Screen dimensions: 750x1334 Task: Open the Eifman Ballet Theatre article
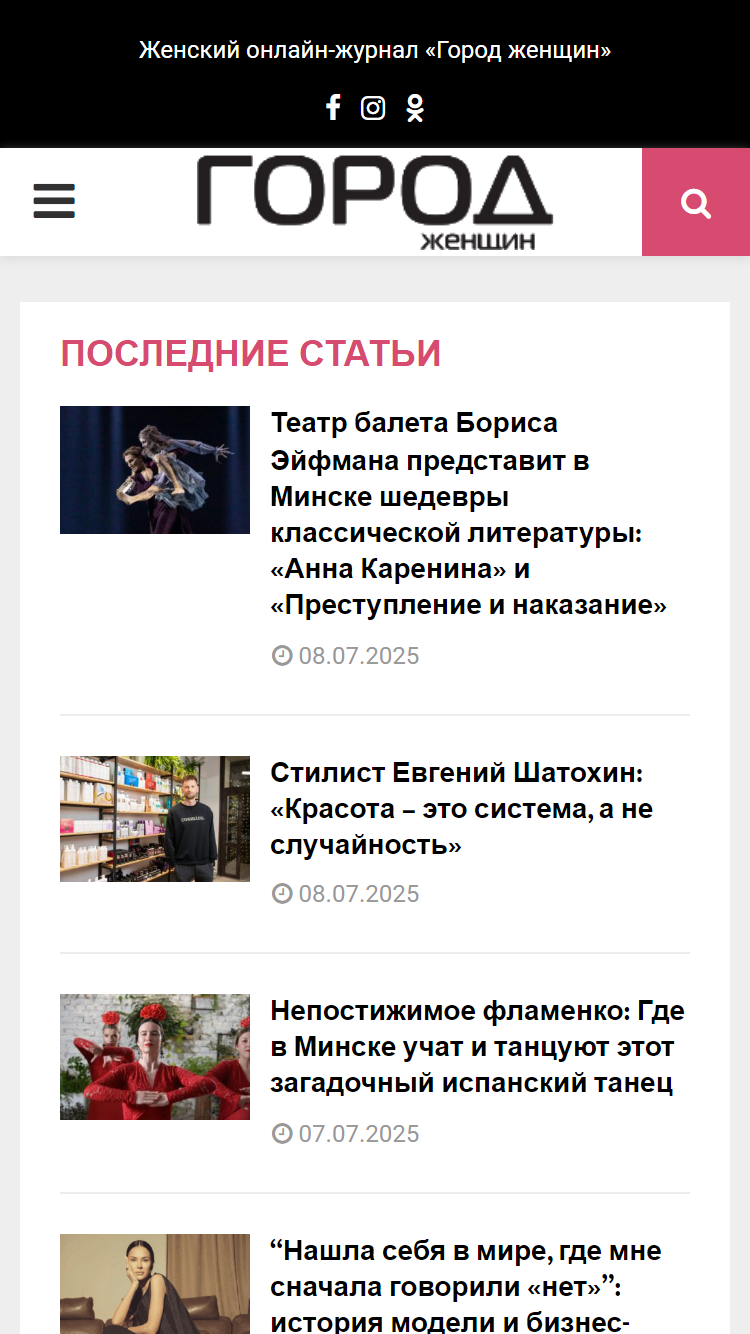point(470,514)
